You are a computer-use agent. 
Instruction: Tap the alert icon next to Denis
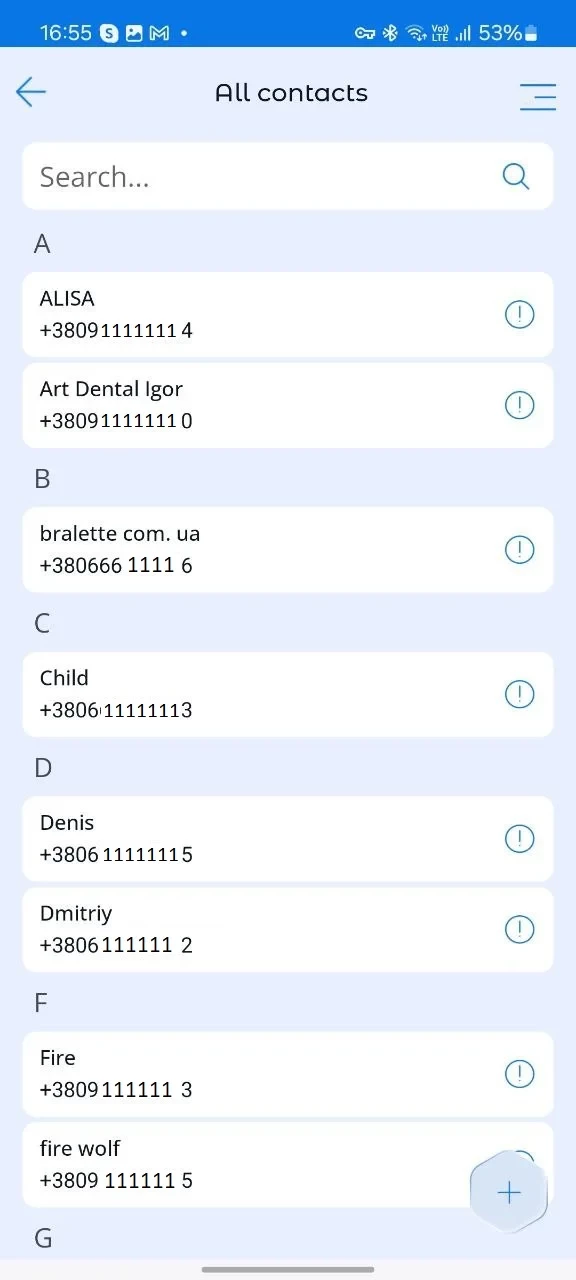point(519,838)
